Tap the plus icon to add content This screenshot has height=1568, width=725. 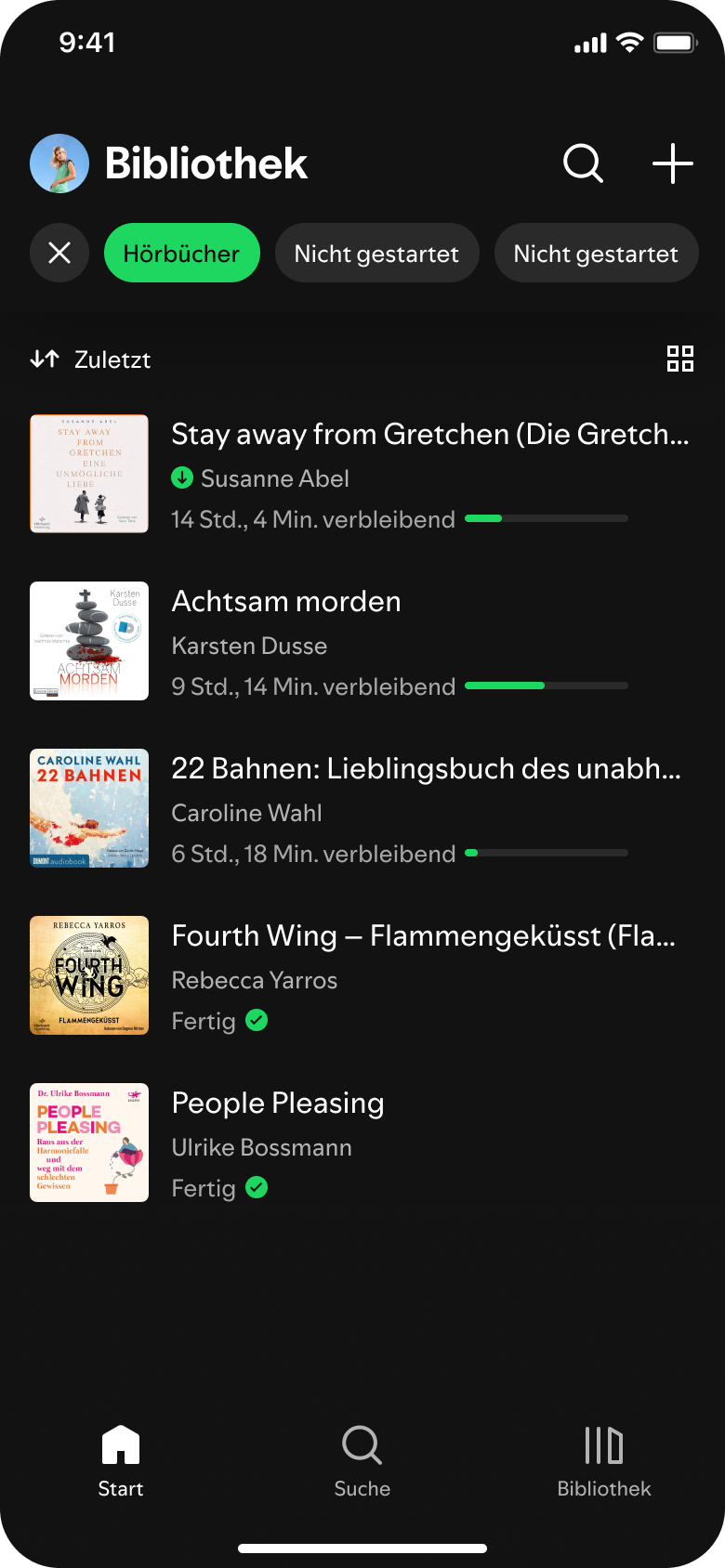[x=673, y=163]
